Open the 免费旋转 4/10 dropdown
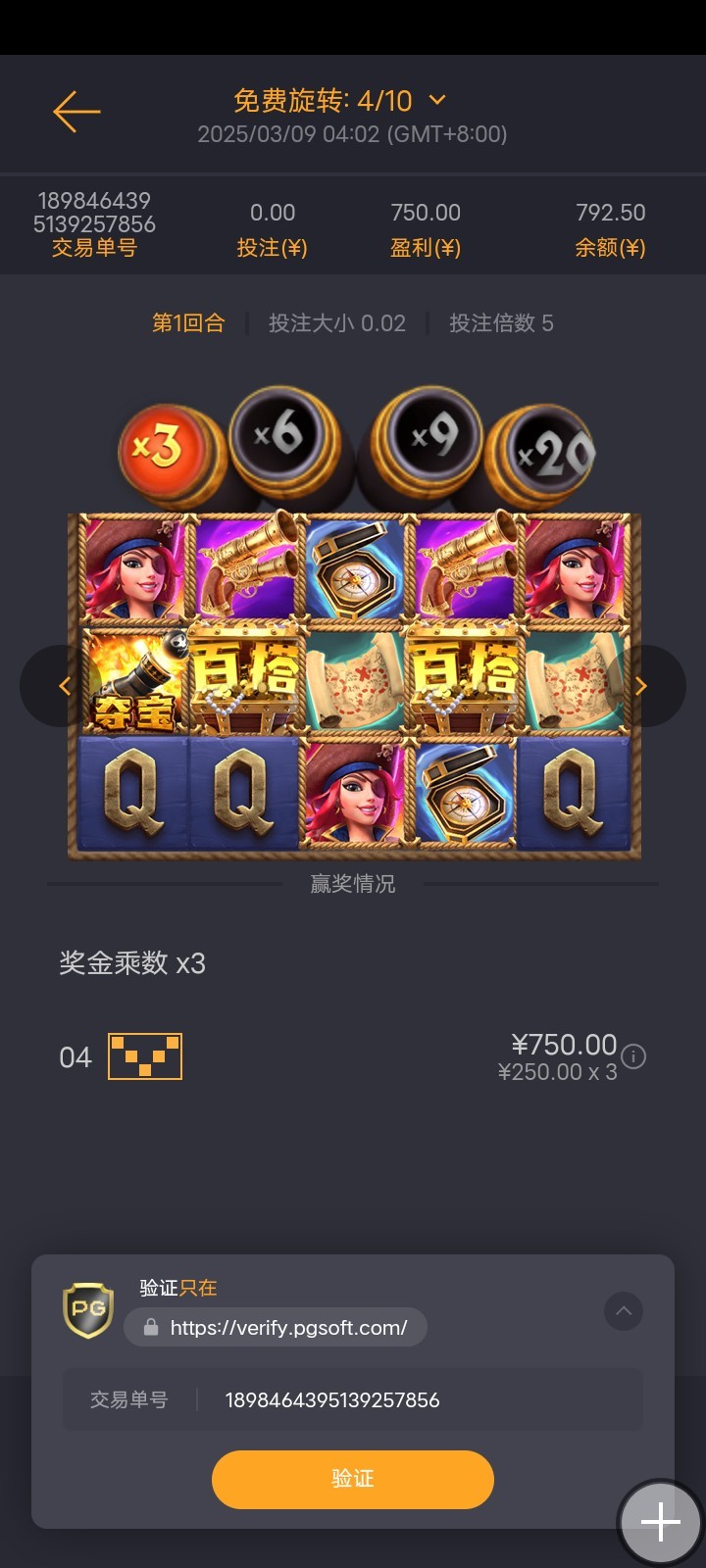The height and width of the screenshot is (1568, 706). (x=437, y=100)
